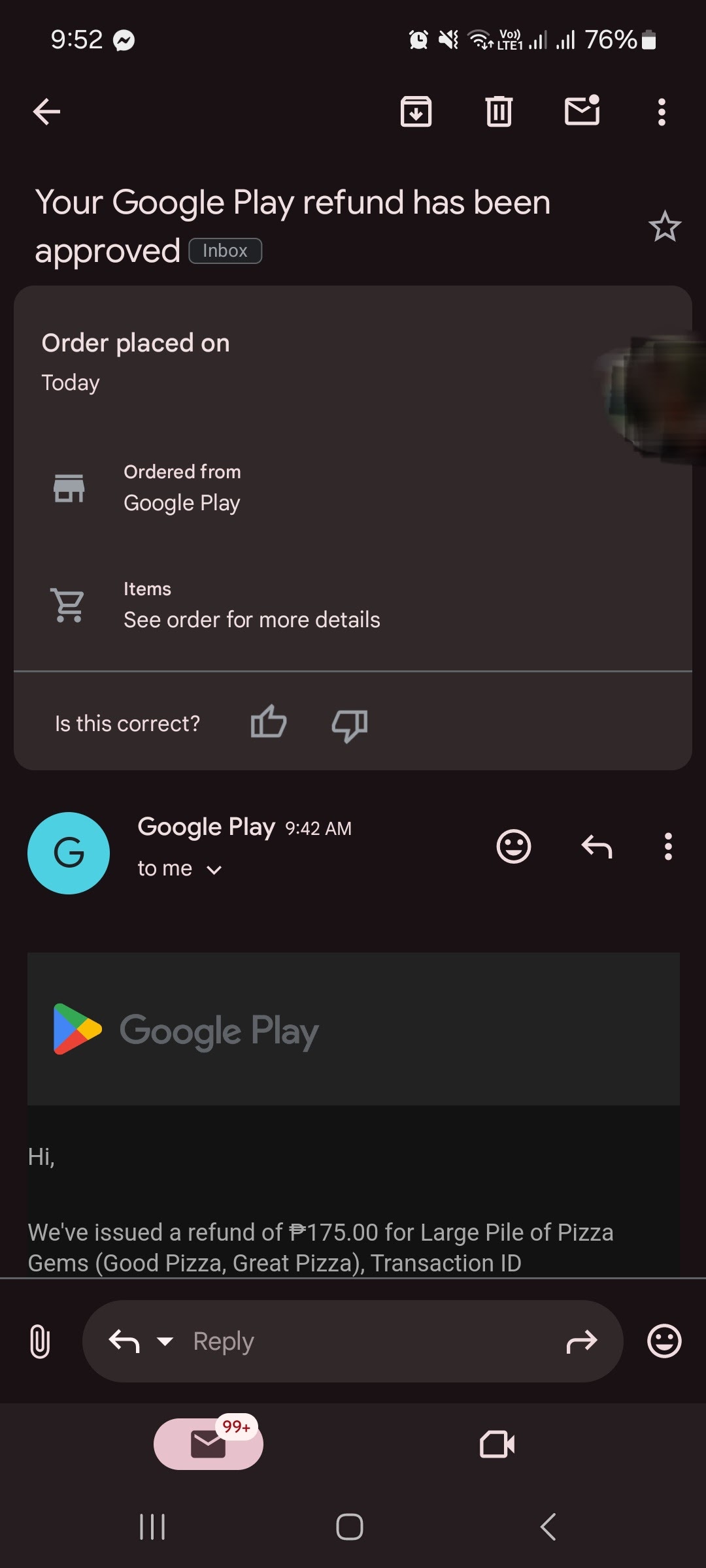Switch to the Meet video tab

coord(497,1444)
